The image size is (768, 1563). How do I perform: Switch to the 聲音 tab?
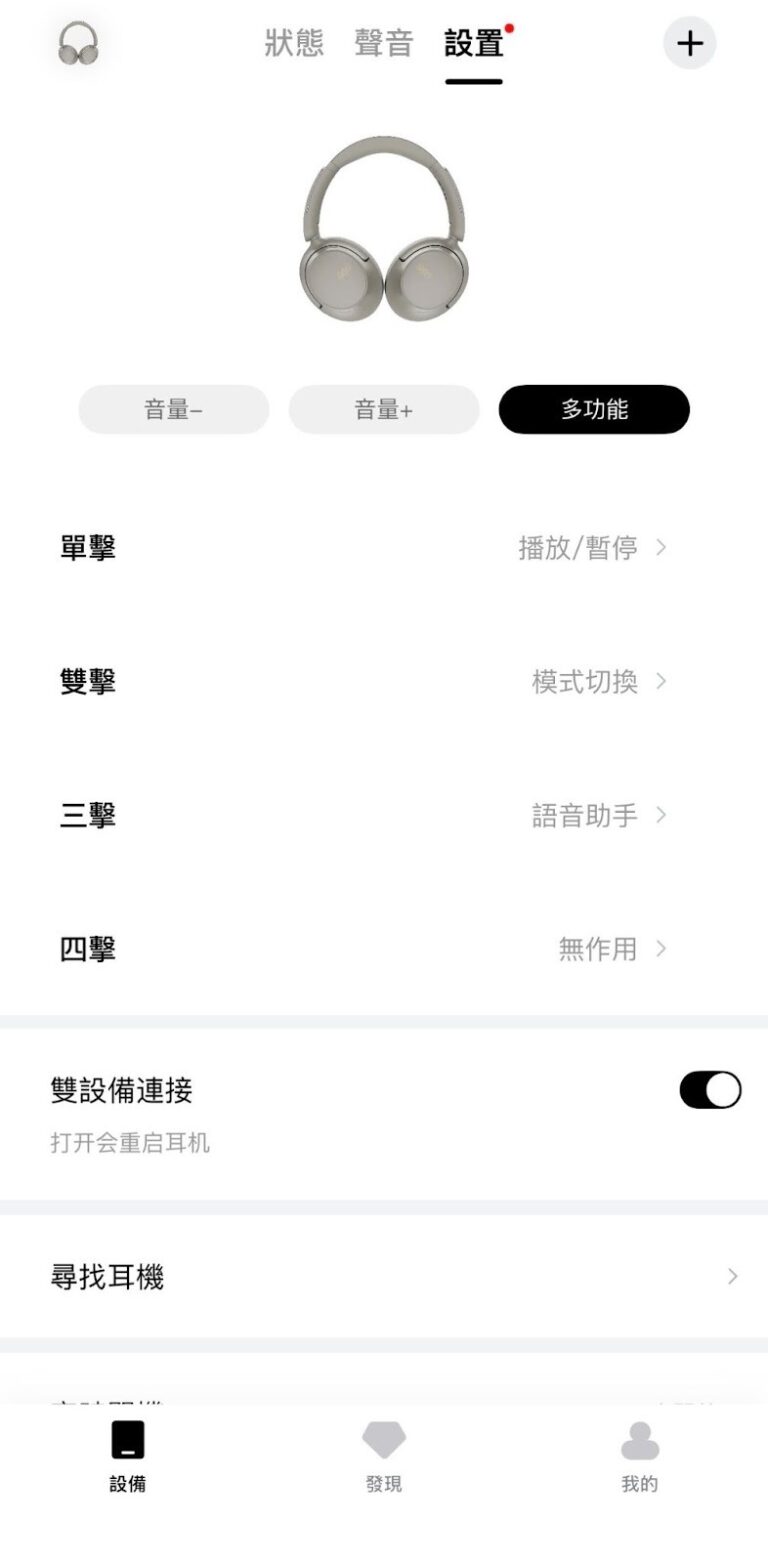pos(384,44)
